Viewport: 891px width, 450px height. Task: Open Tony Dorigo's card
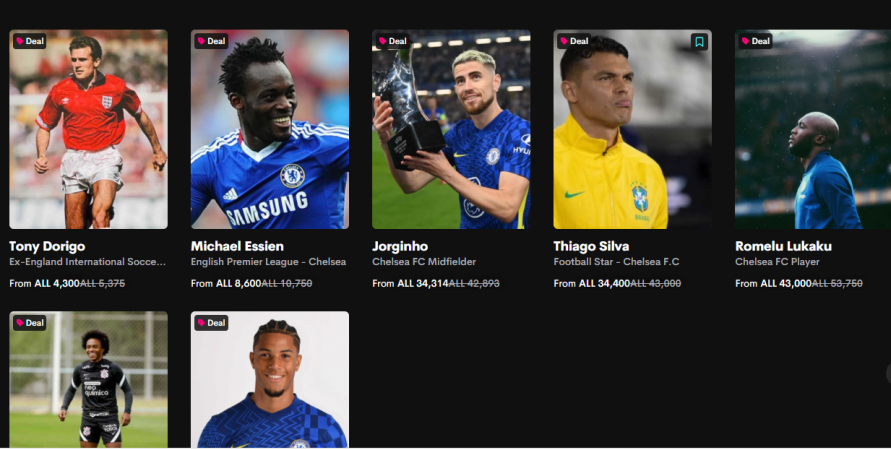[88, 130]
